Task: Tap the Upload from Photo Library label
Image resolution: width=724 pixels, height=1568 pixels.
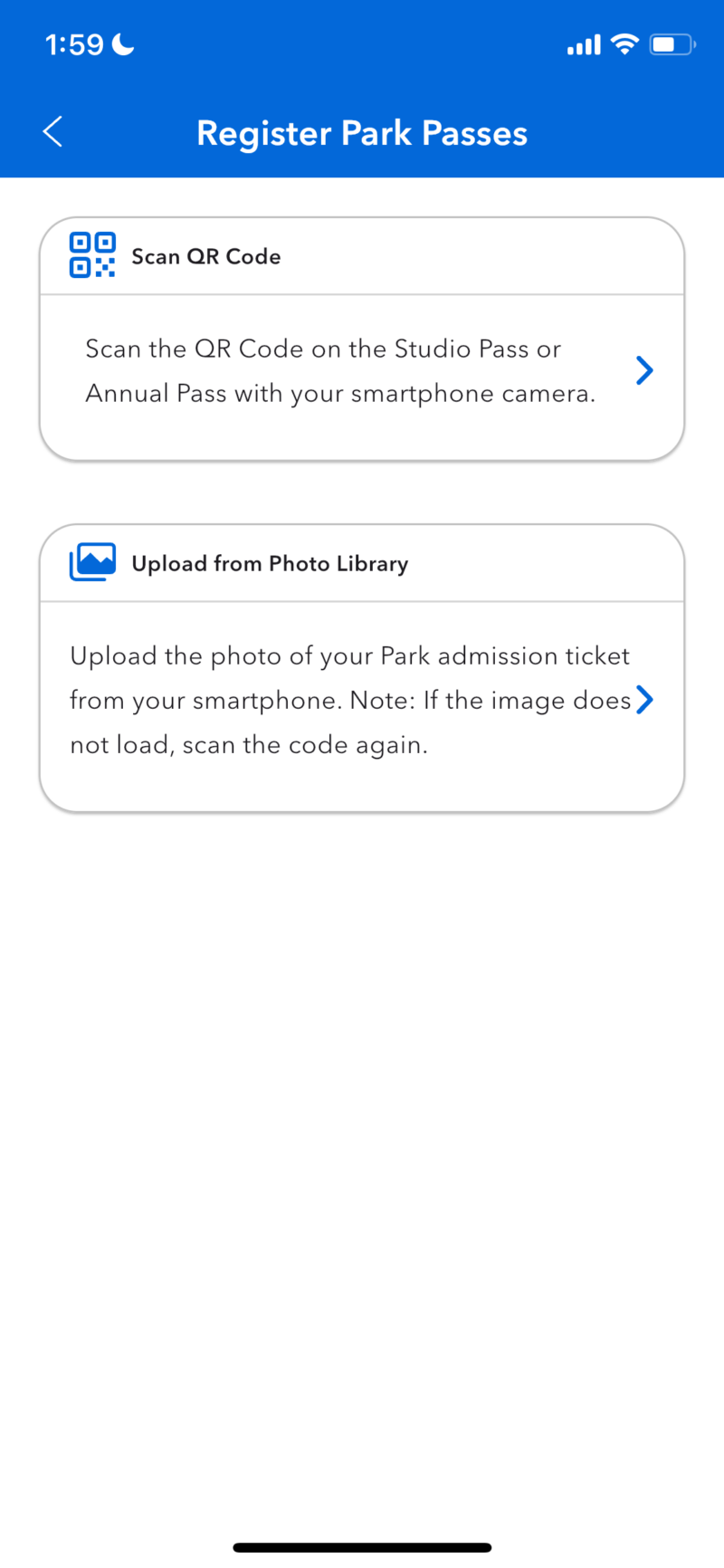Action: point(270,563)
